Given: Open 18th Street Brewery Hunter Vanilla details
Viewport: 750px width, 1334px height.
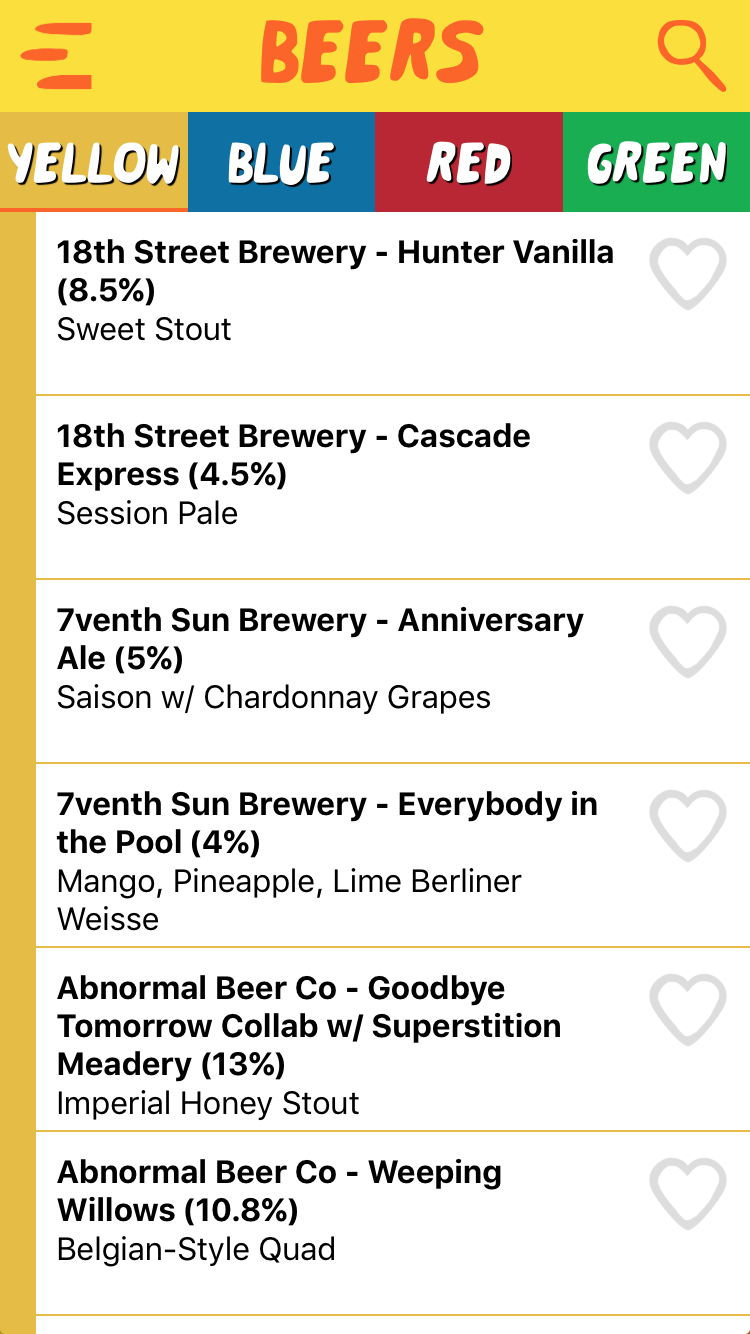Looking at the screenshot, I should 335,290.
